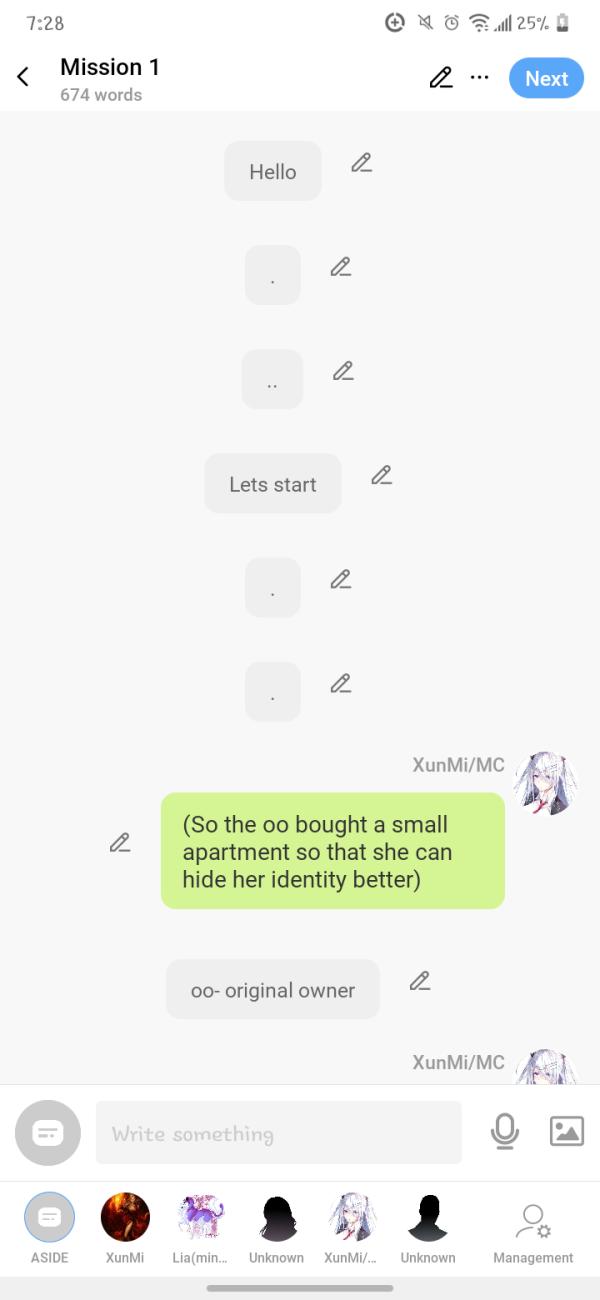600x1300 pixels.
Task: Tap the gray aside bubble beside input
Action: [x=48, y=1132]
